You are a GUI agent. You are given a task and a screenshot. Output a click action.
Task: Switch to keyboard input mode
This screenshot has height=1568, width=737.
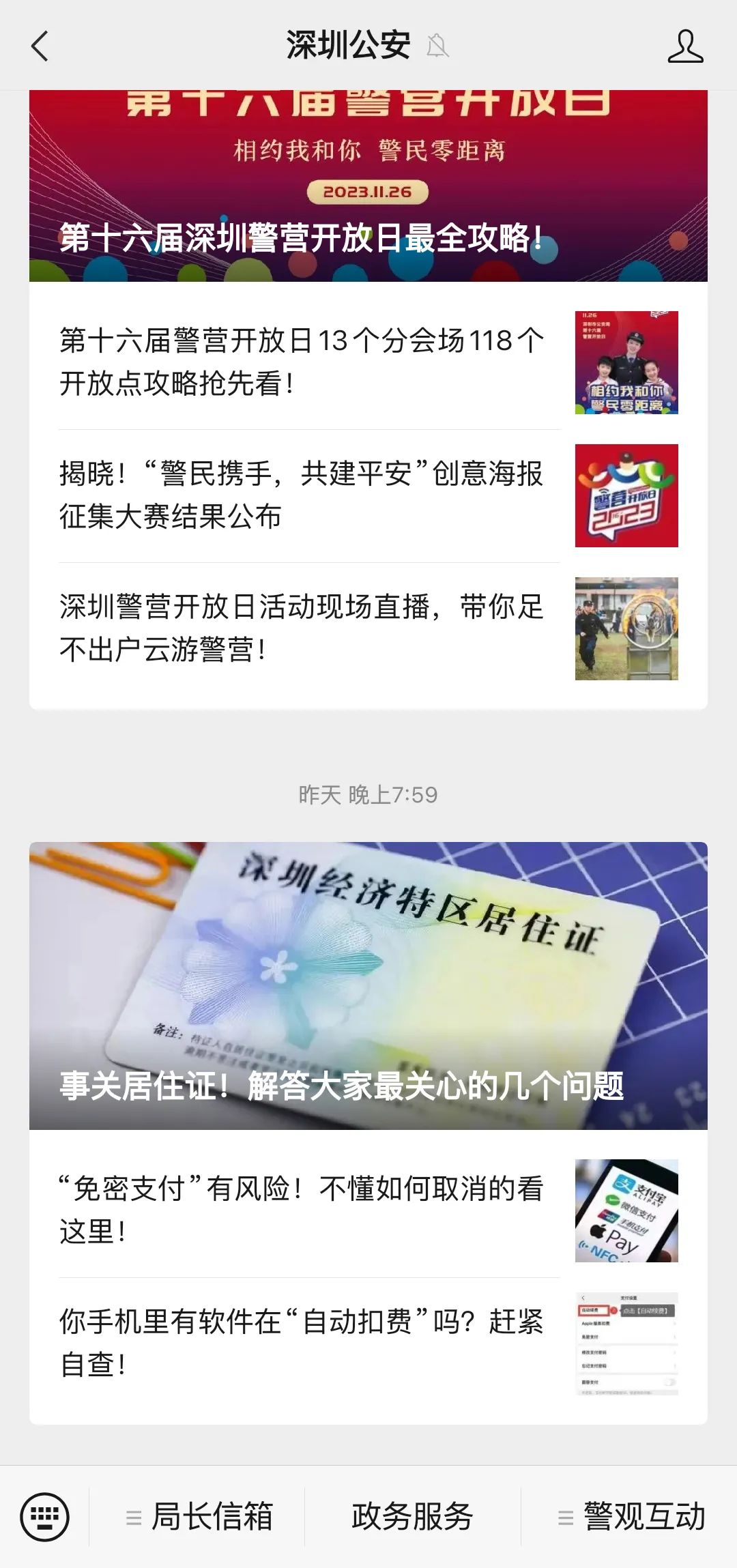coord(45,1517)
